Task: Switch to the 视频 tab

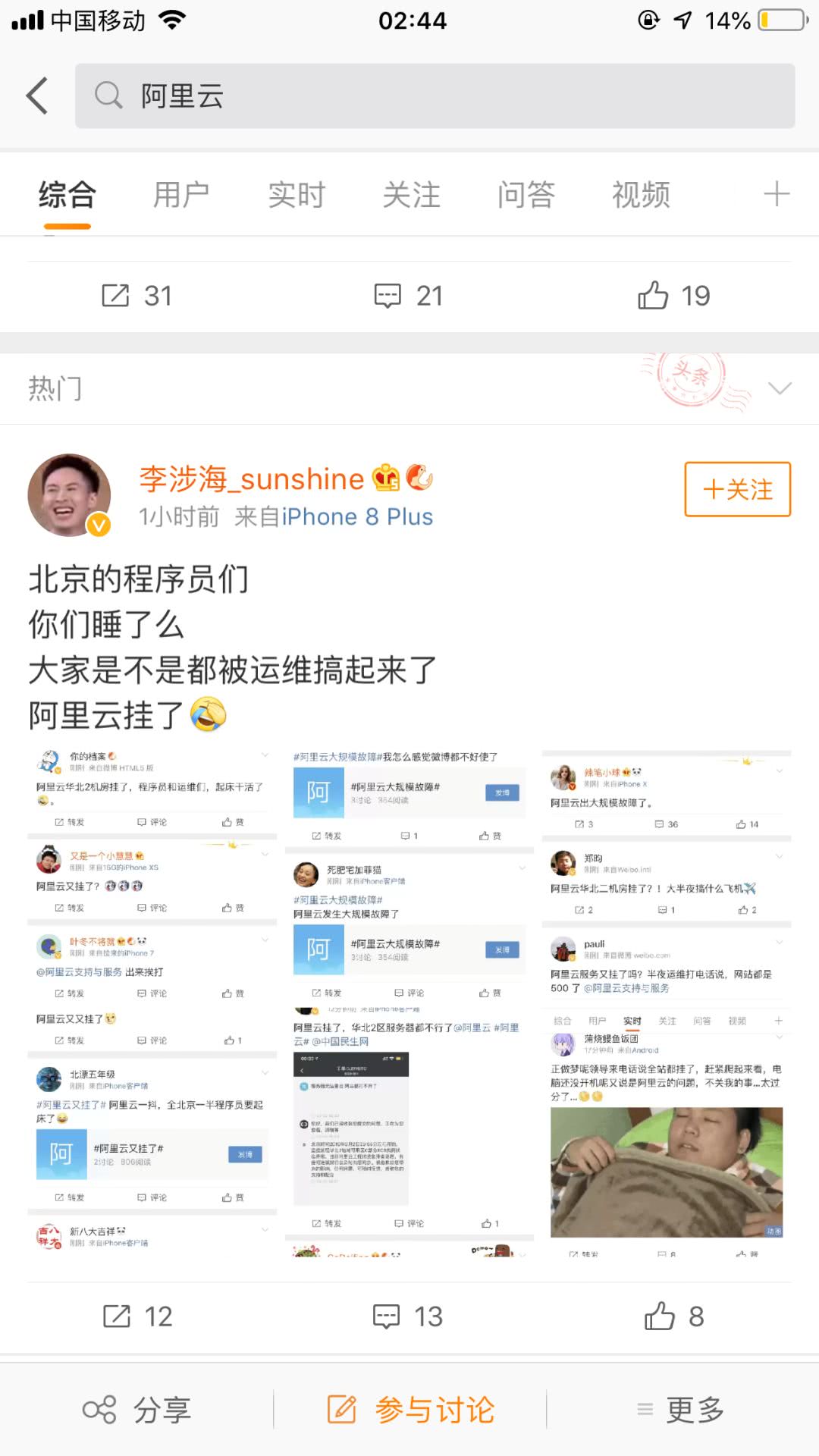Action: pos(641,195)
